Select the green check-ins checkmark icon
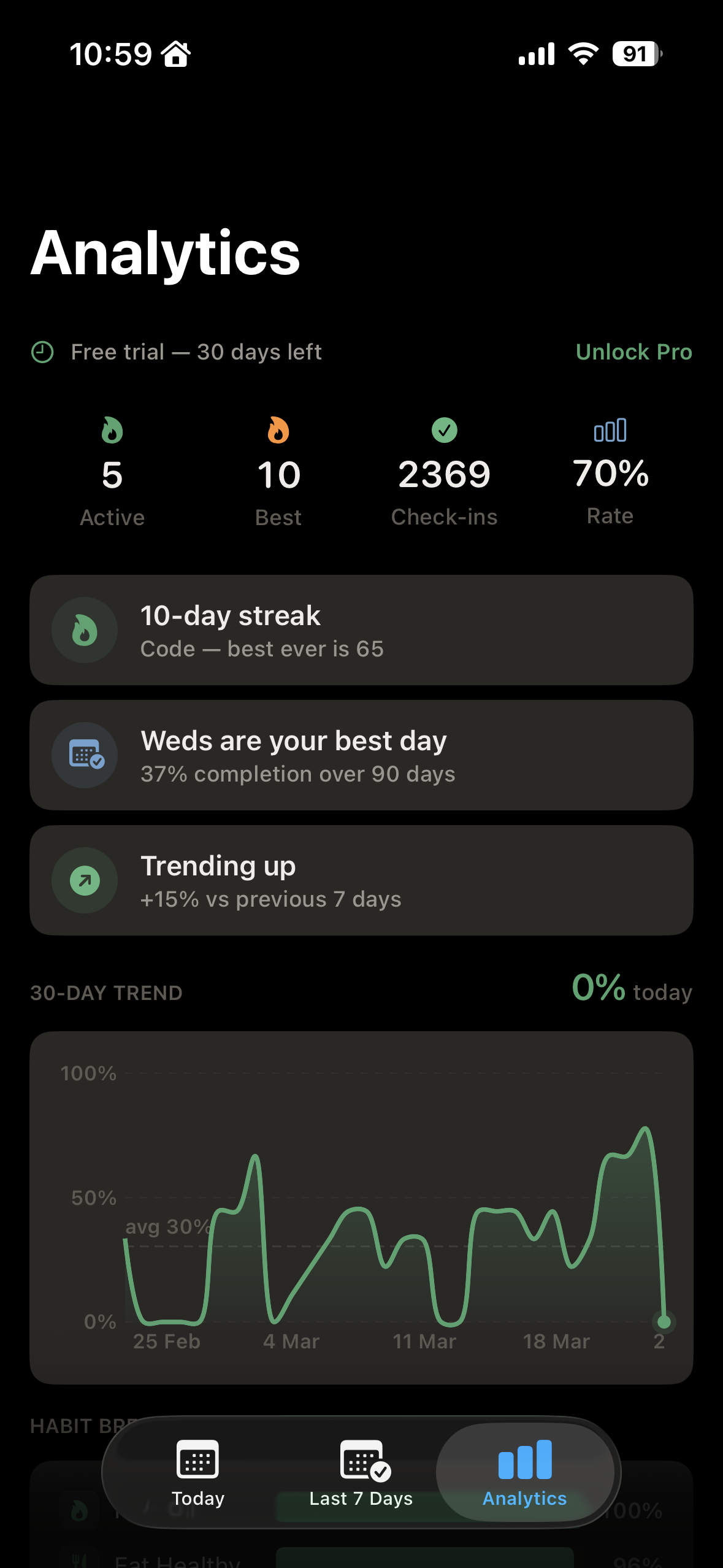Viewport: 723px width, 1568px height. click(x=444, y=431)
